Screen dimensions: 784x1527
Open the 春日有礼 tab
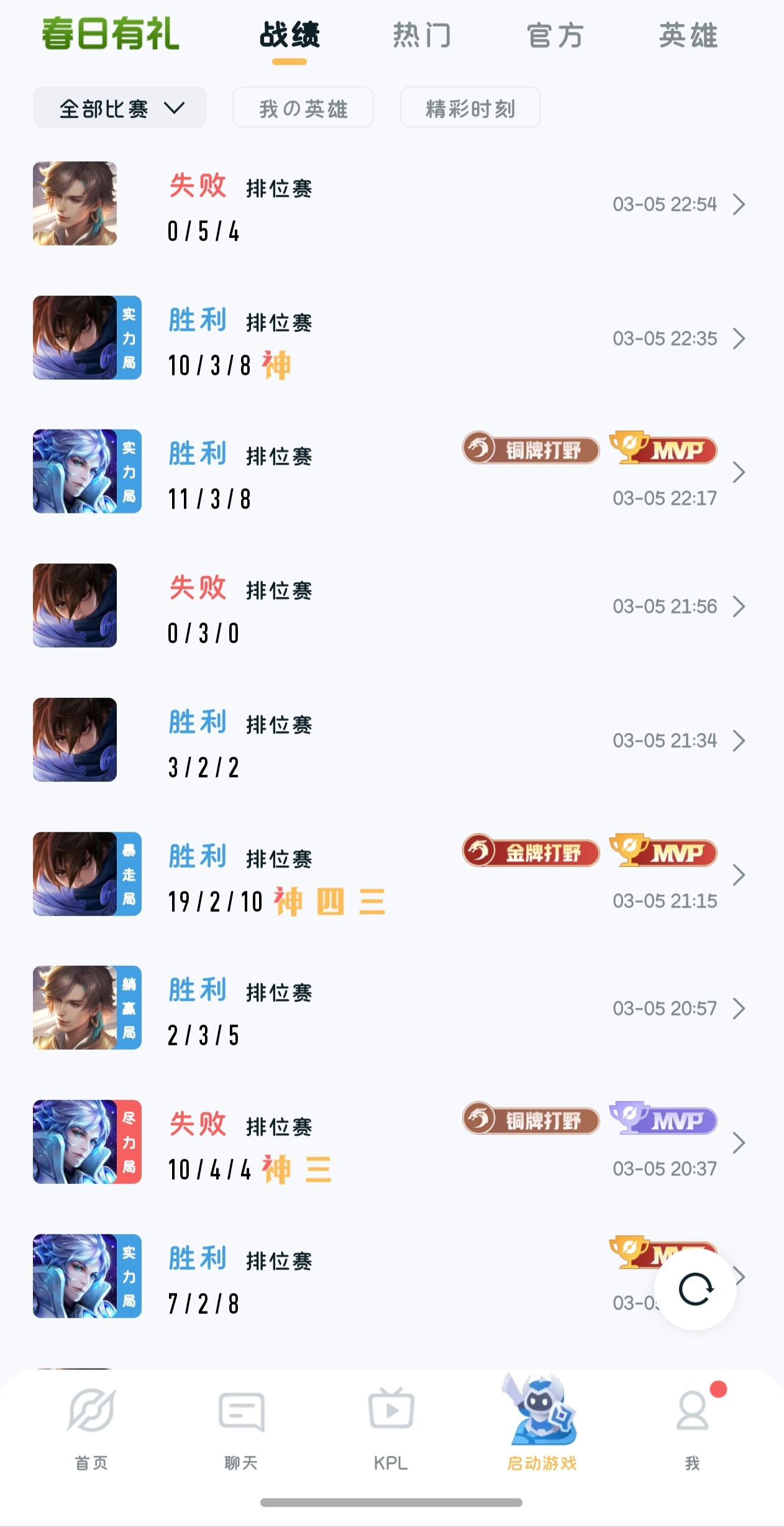(111, 34)
